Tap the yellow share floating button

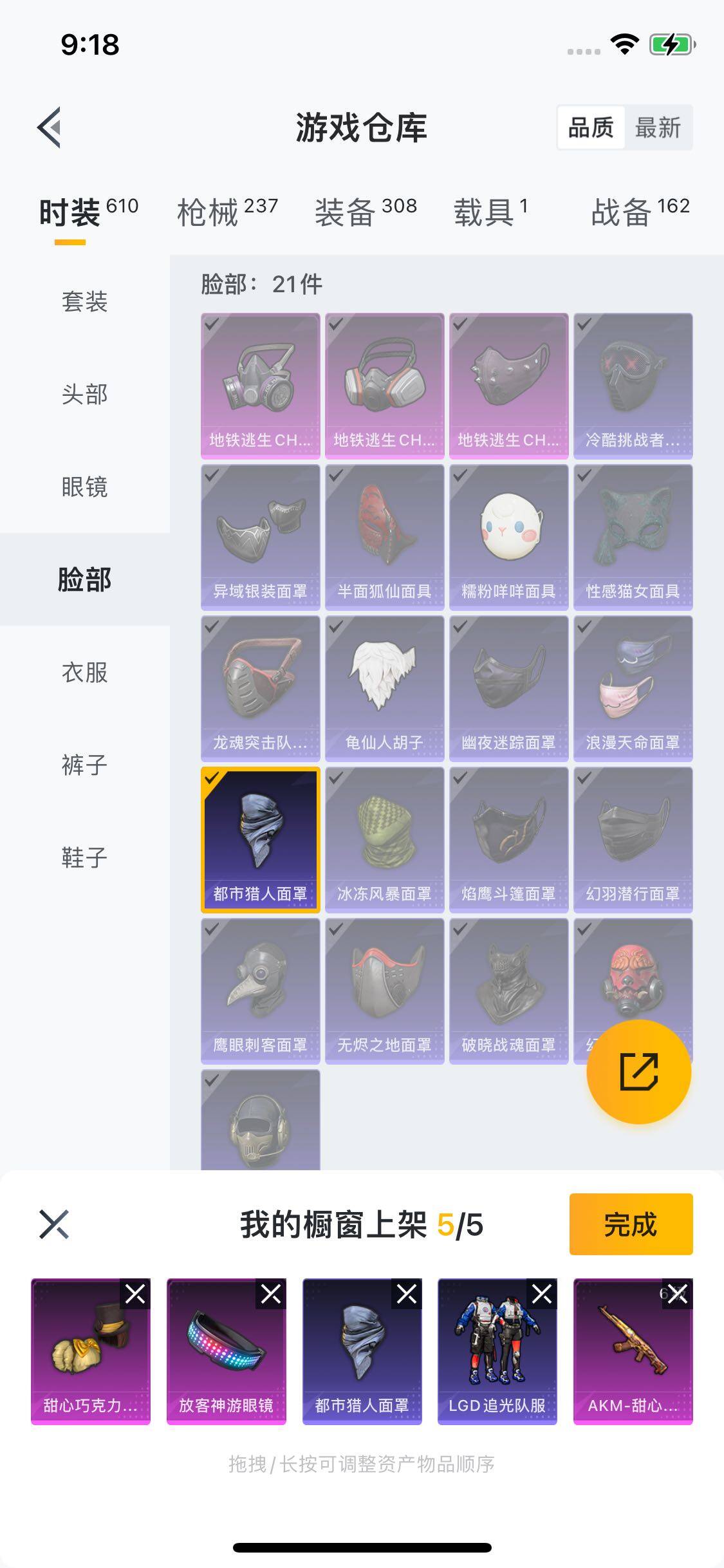(x=638, y=1072)
